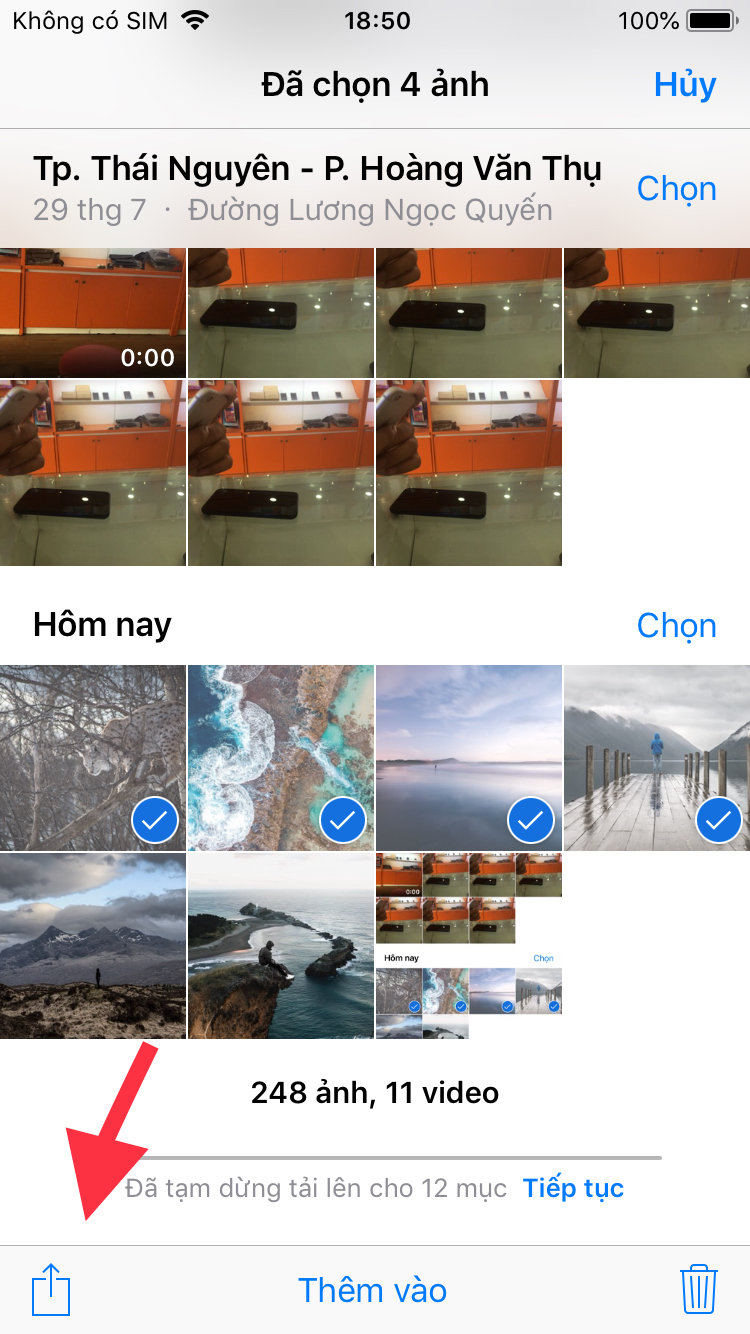
Task: Deselect the person on wooden pier photo
Action: pos(657,757)
